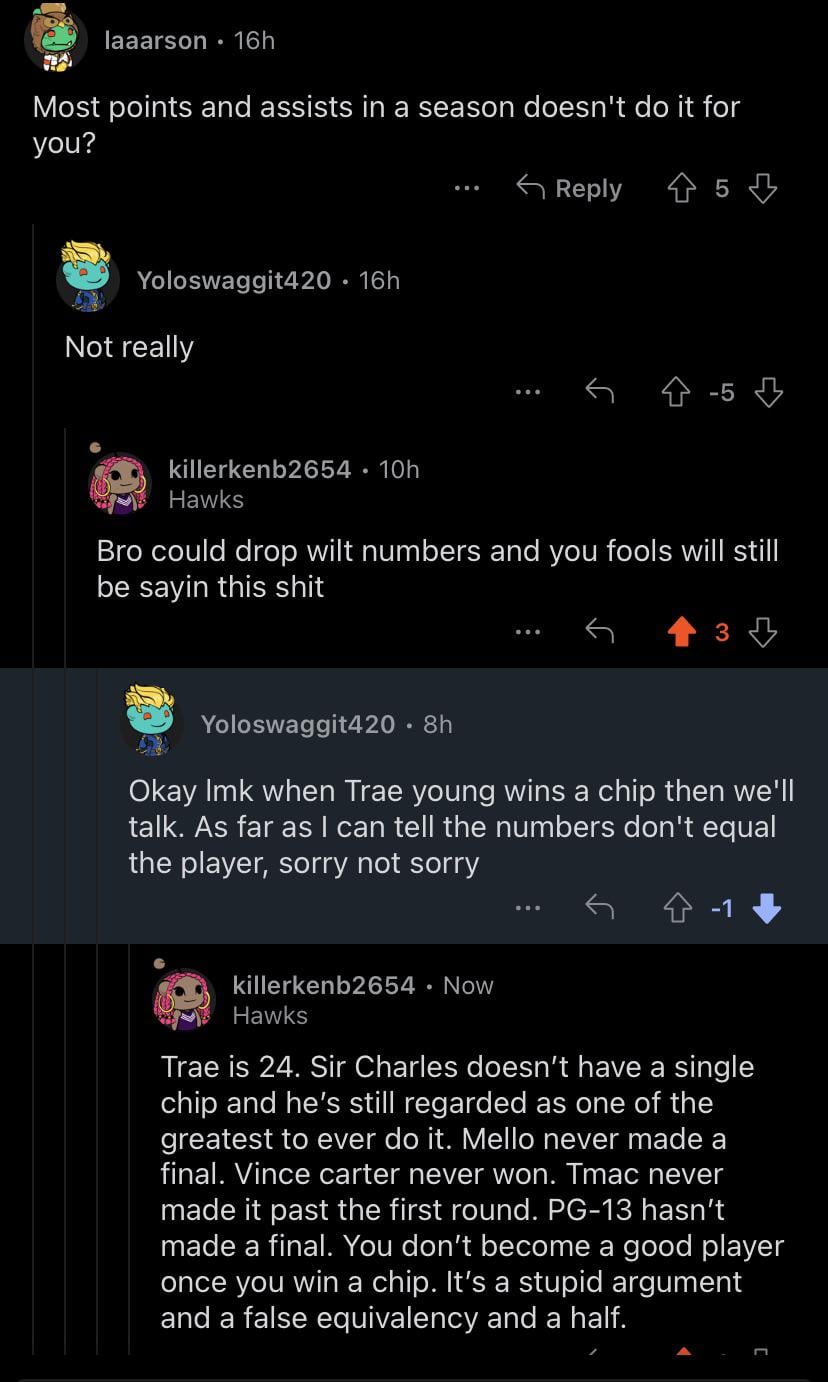Undo downvote on "Trae young wins a chip" comment

click(x=766, y=907)
